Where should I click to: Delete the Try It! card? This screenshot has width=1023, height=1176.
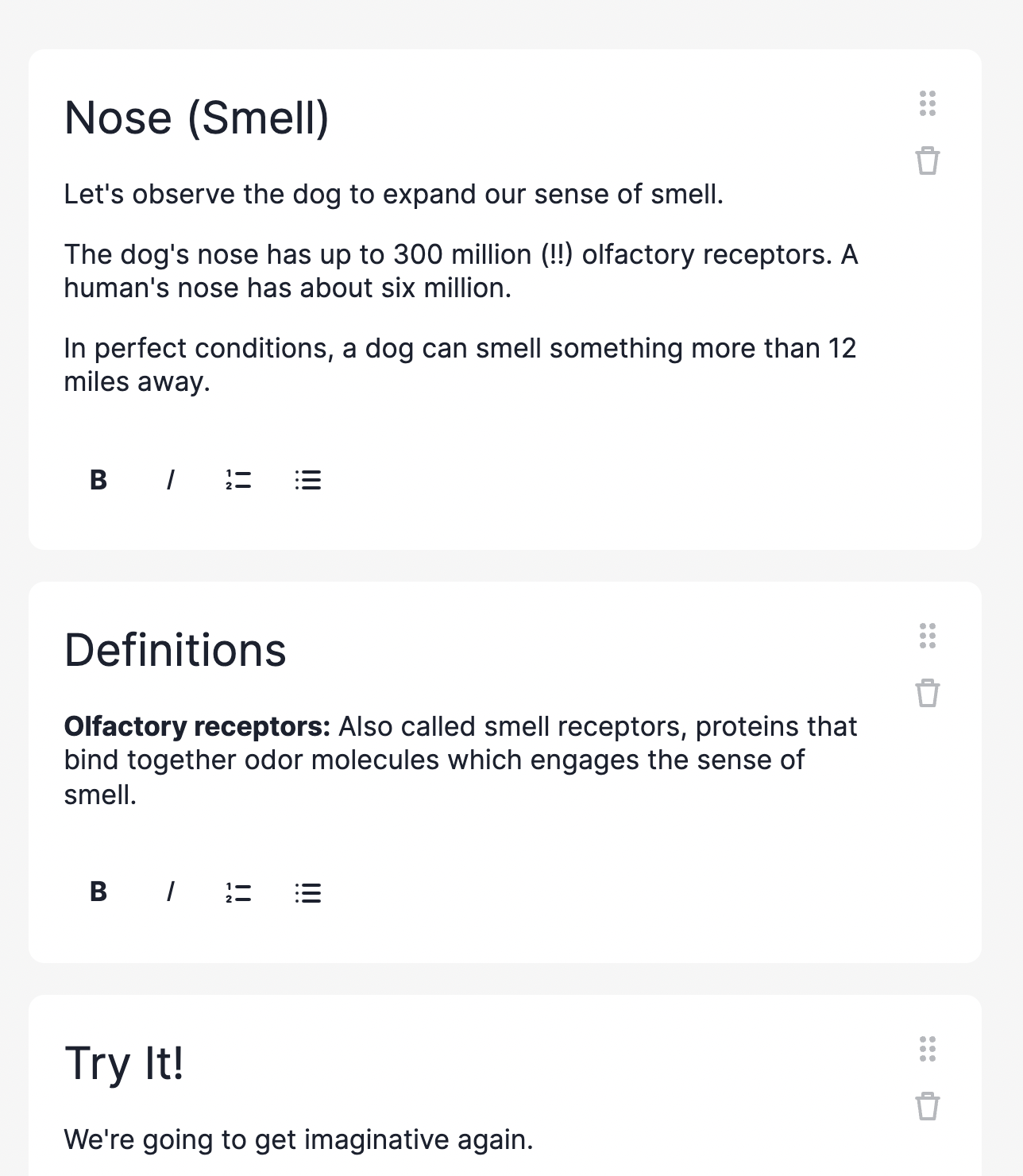click(927, 1107)
